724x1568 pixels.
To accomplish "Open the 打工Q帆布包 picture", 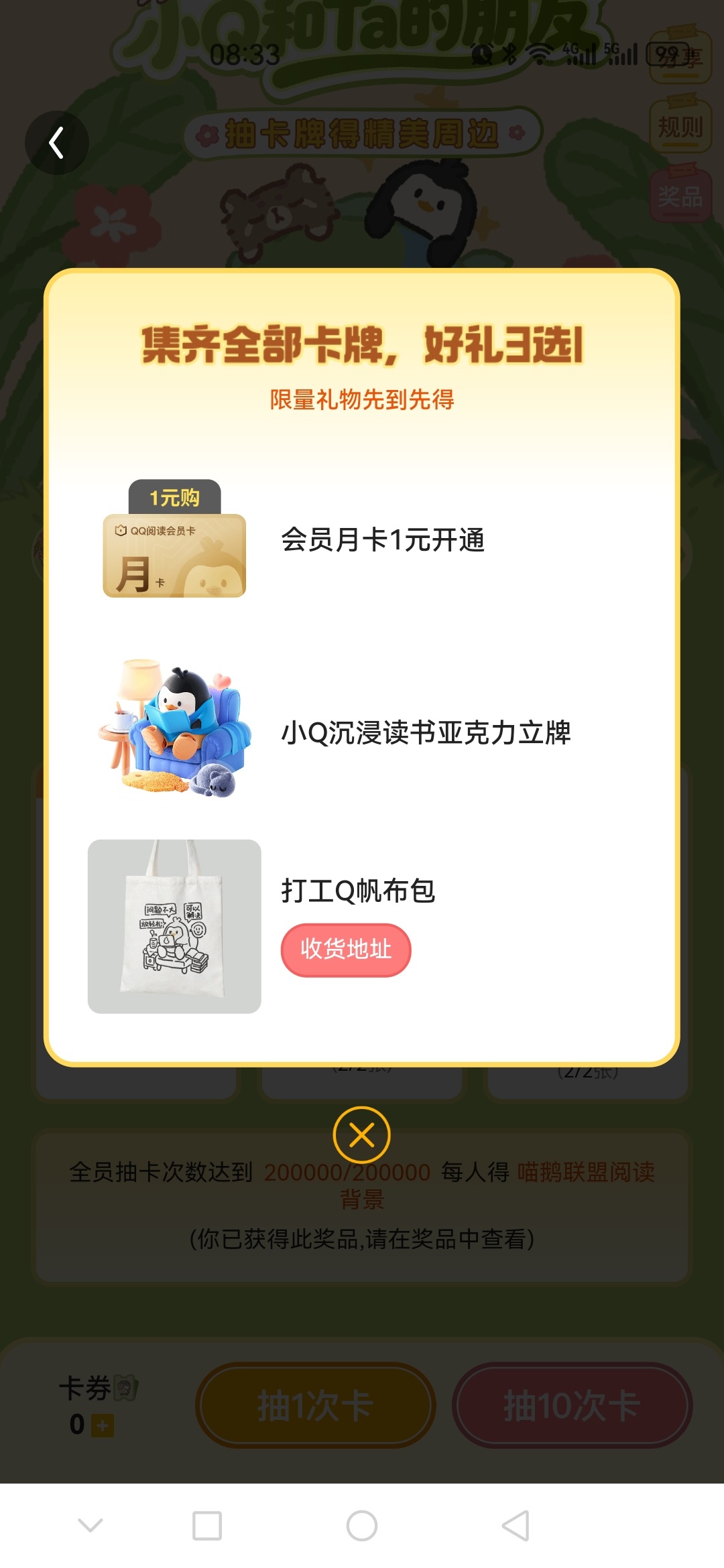I will 174,926.
